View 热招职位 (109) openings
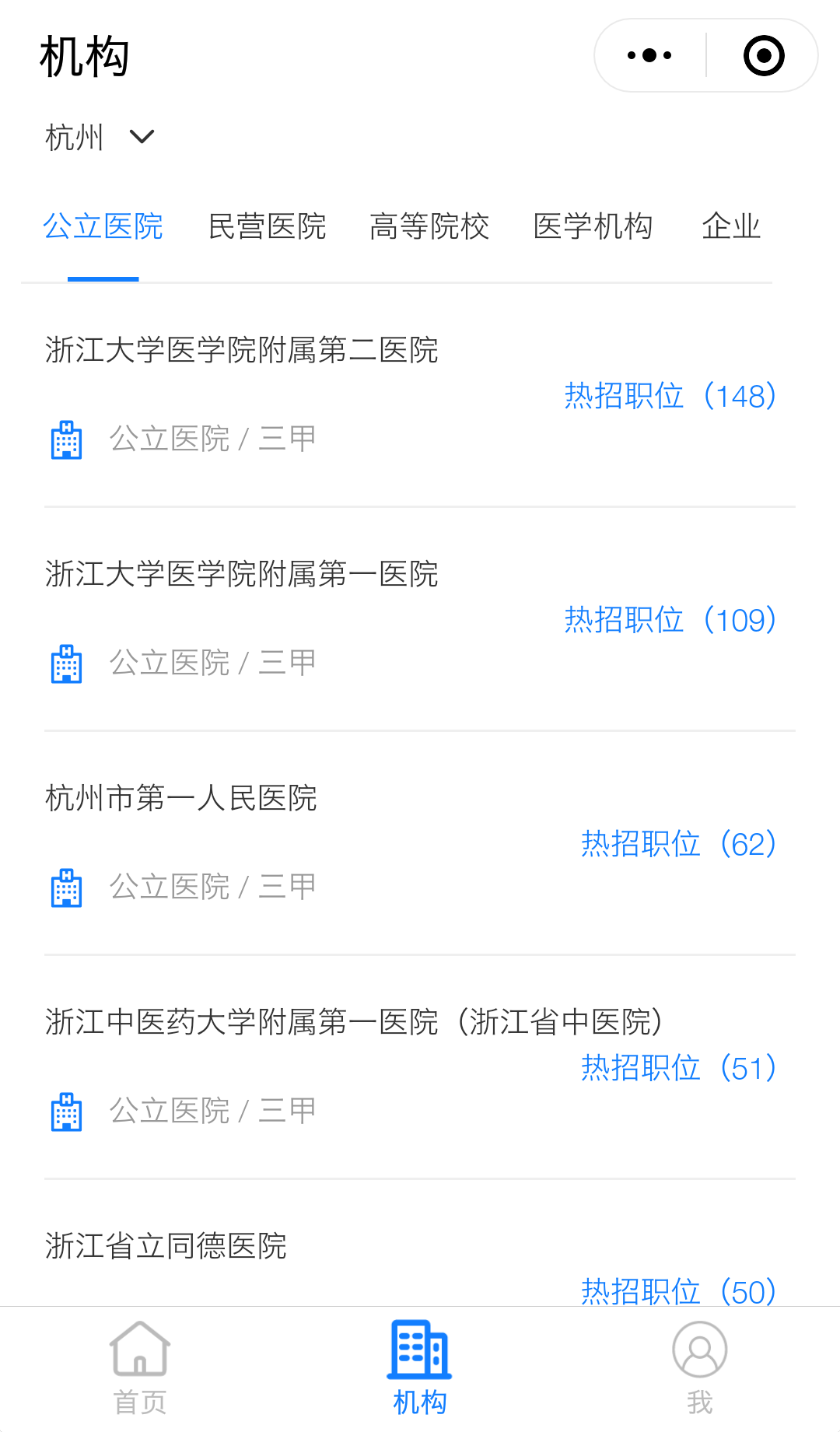 point(670,620)
